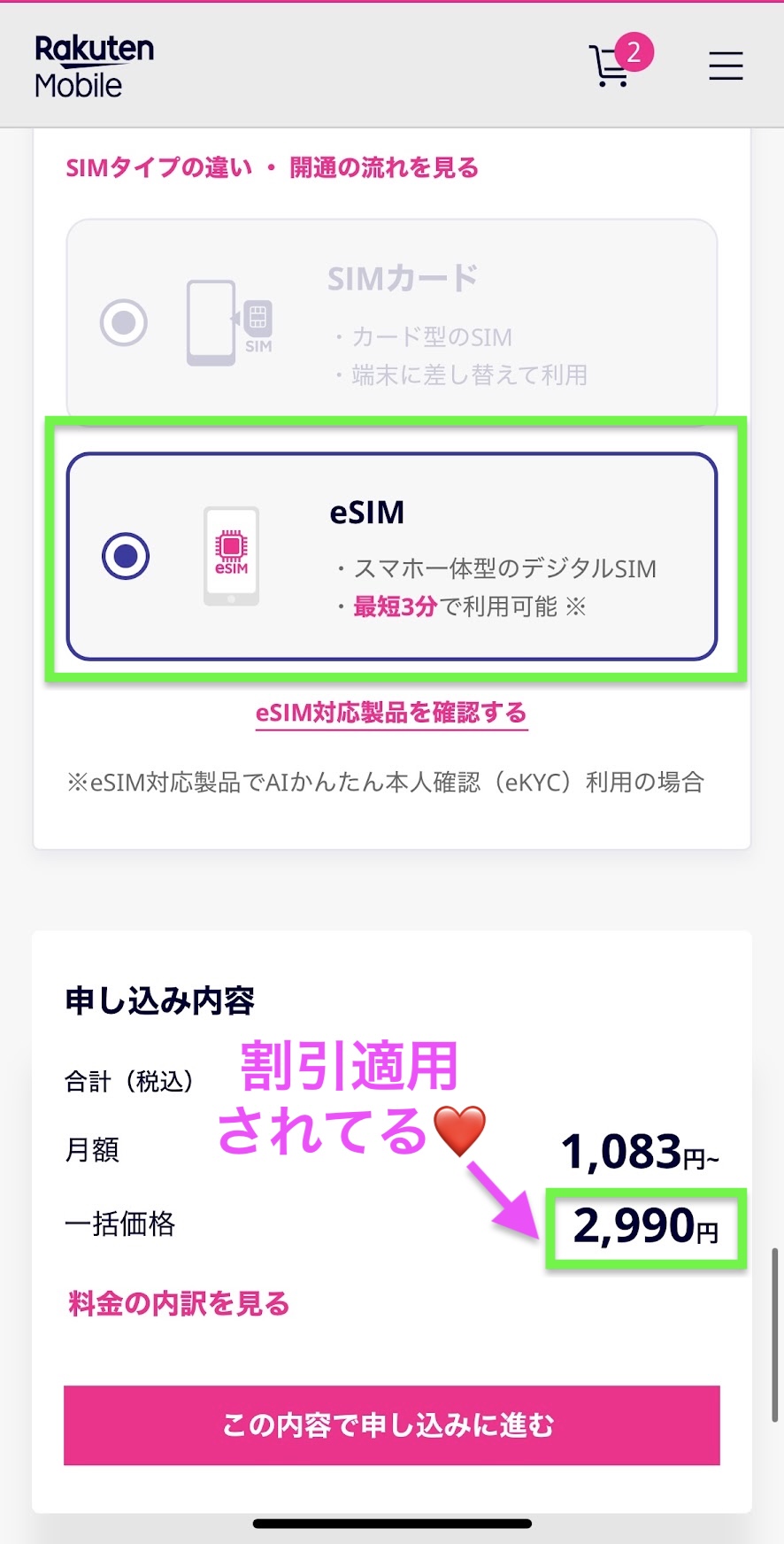Select the SIMカード option
Screen dimensions: 784x1544
point(125,322)
